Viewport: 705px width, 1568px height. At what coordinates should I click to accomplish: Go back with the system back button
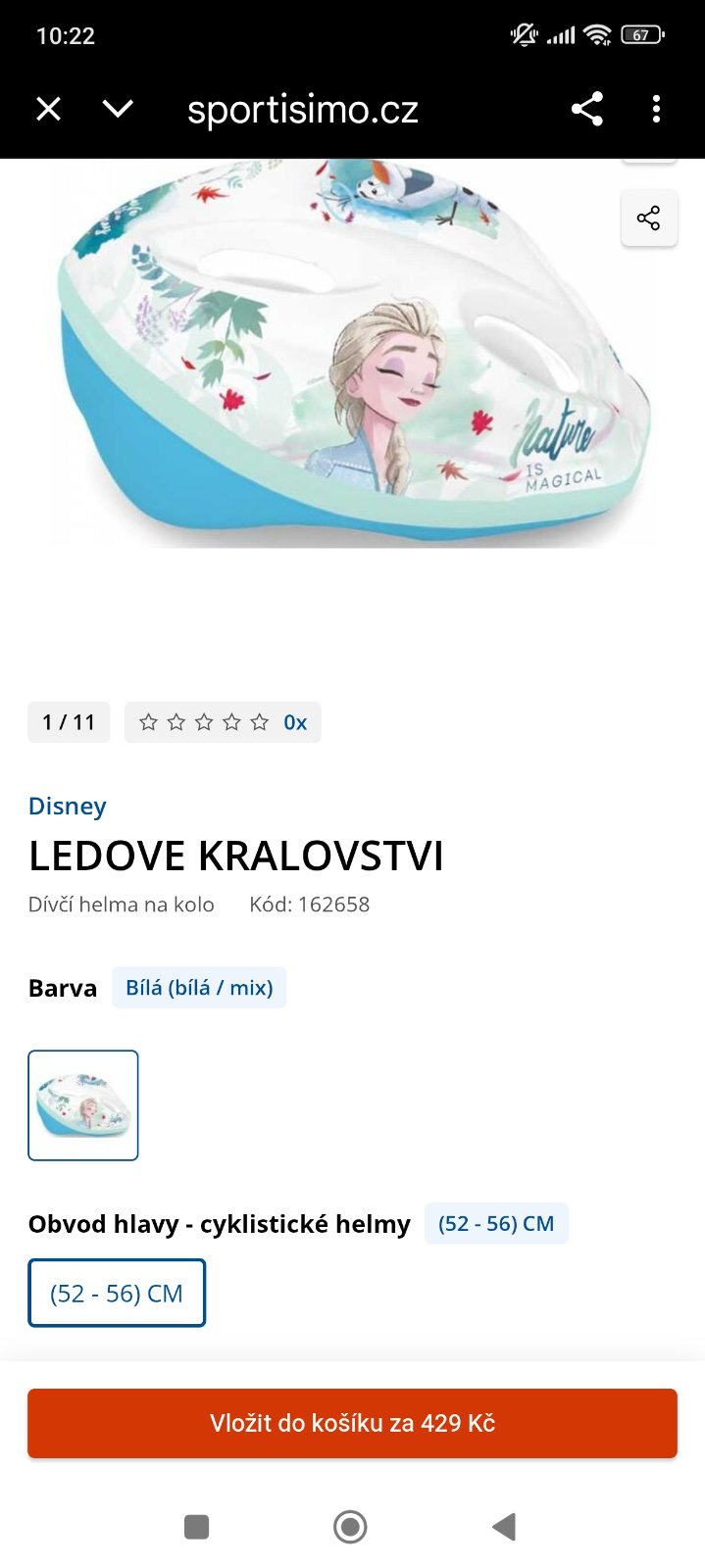click(504, 1526)
